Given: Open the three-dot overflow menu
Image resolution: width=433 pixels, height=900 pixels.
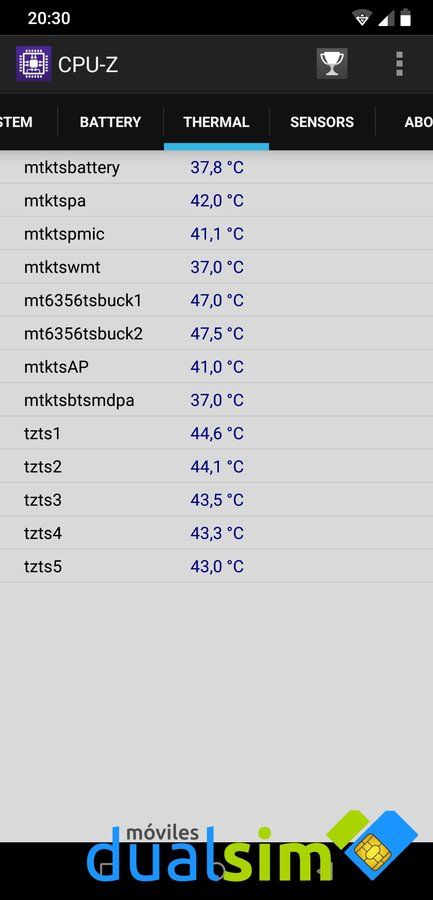Looking at the screenshot, I should tap(400, 64).
